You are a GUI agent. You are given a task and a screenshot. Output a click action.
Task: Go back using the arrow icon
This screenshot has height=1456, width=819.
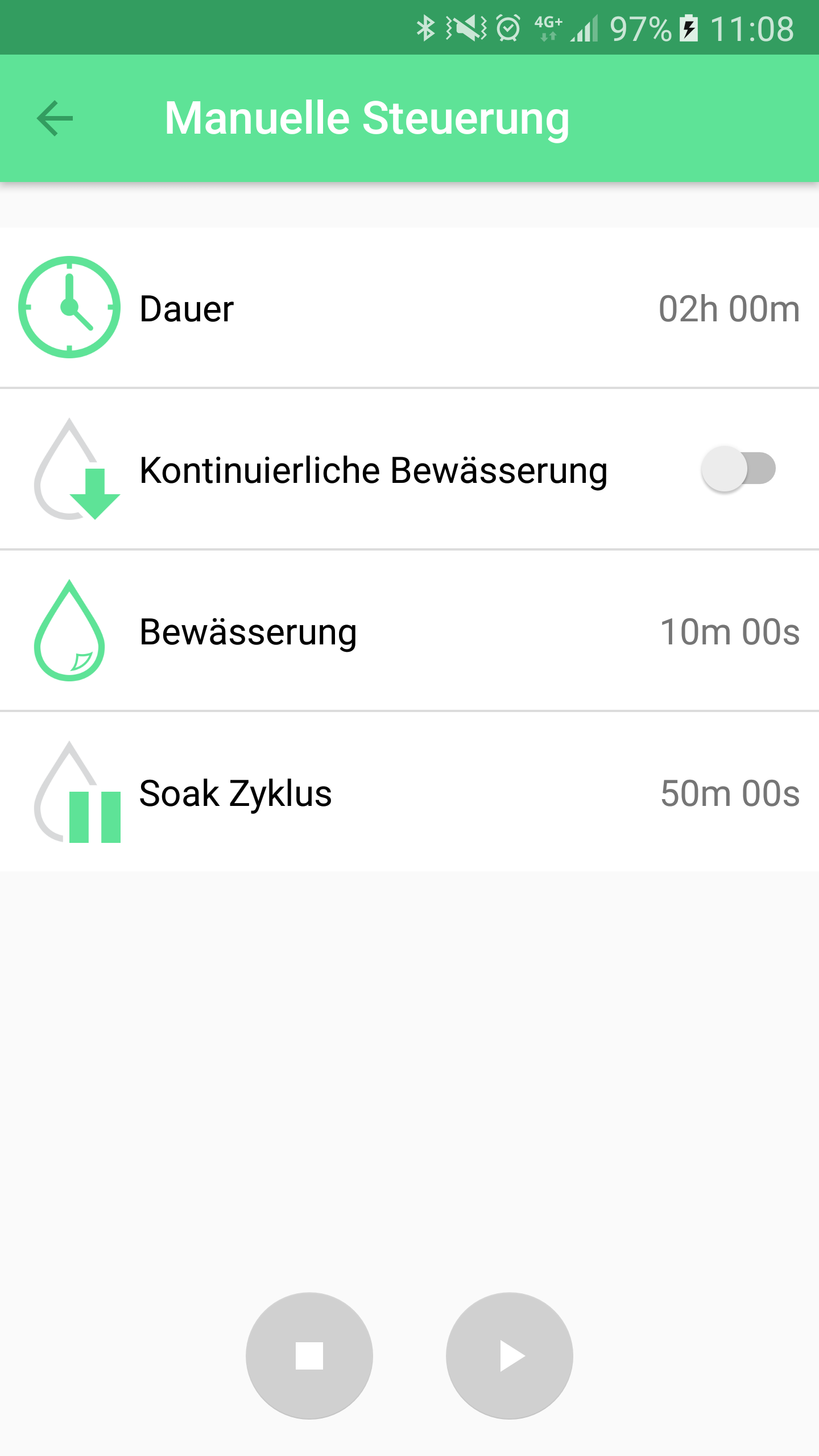(55, 118)
